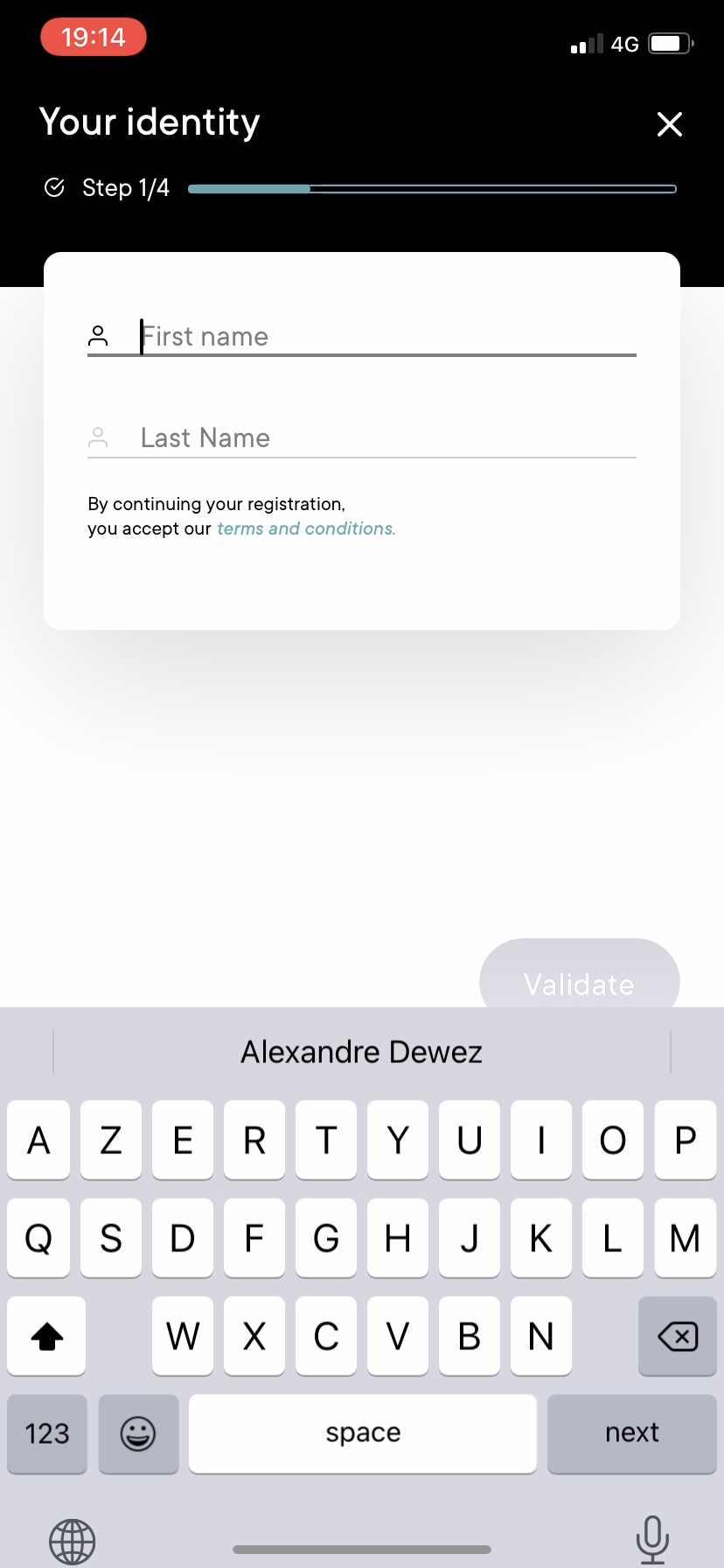724x1568 pixels.
Task: Tap the step checkmark icon near Step 1/4
Action: point(54,187)
